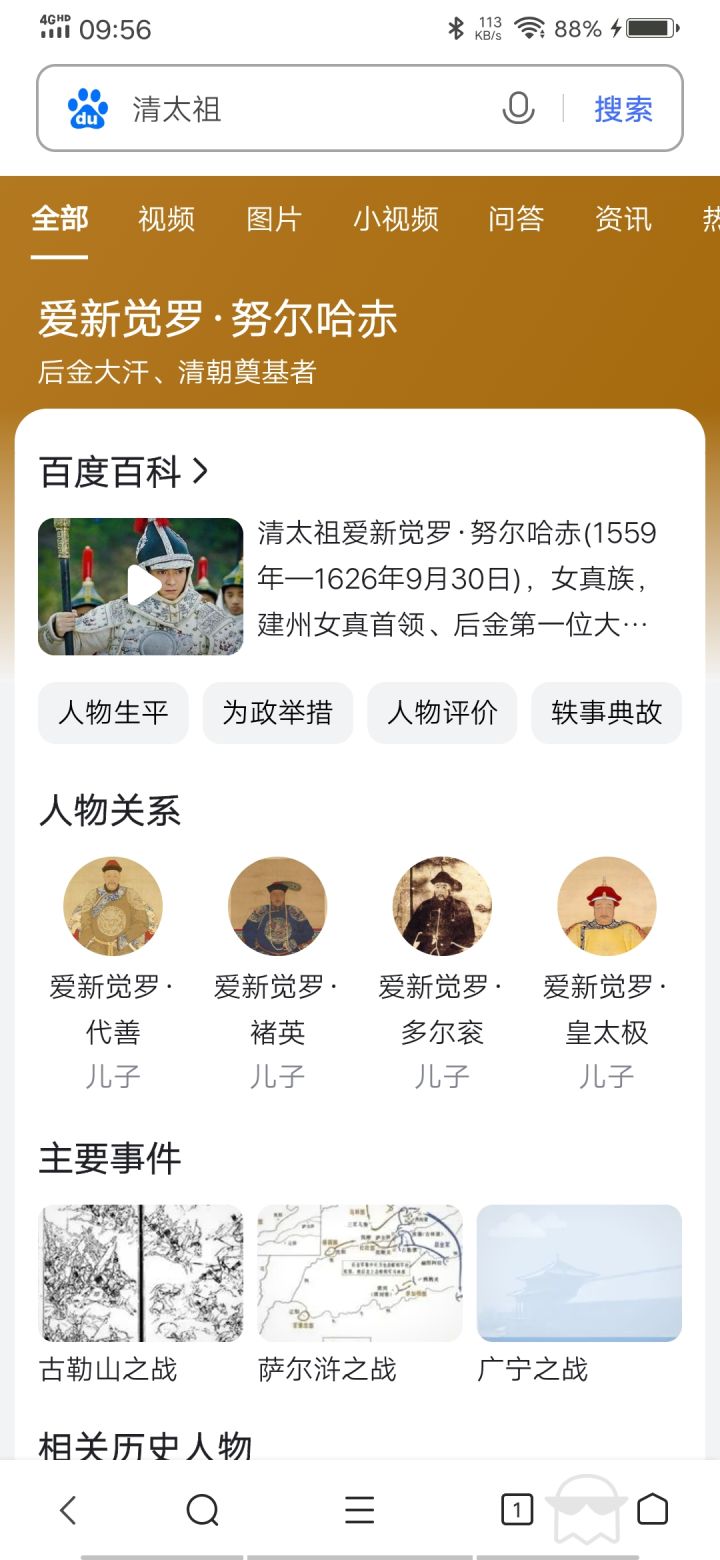Viewport: 720px width, 1560px height.
Task: Select the 问答 tab
Action: (x=516, y=219)
